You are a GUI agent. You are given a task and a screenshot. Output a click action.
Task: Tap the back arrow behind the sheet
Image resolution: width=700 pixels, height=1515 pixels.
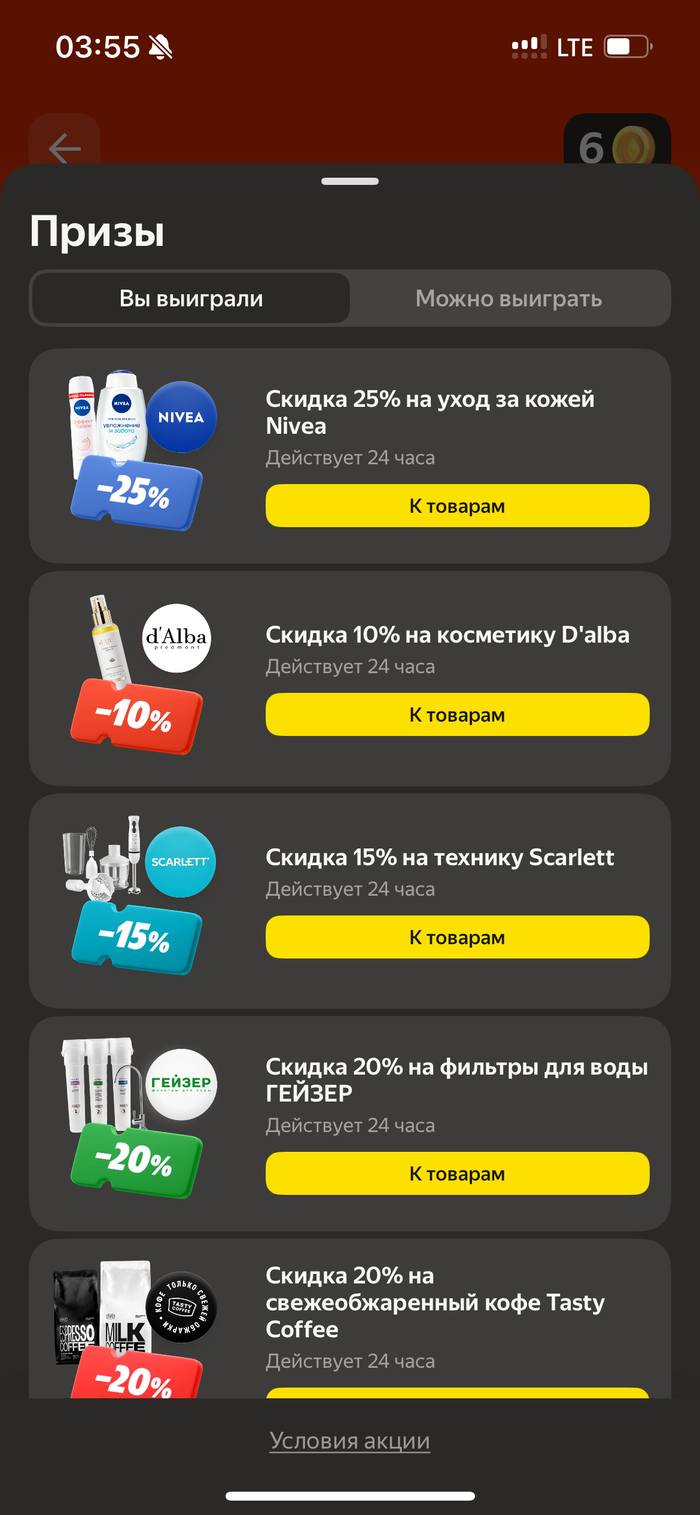coord(65,149)
